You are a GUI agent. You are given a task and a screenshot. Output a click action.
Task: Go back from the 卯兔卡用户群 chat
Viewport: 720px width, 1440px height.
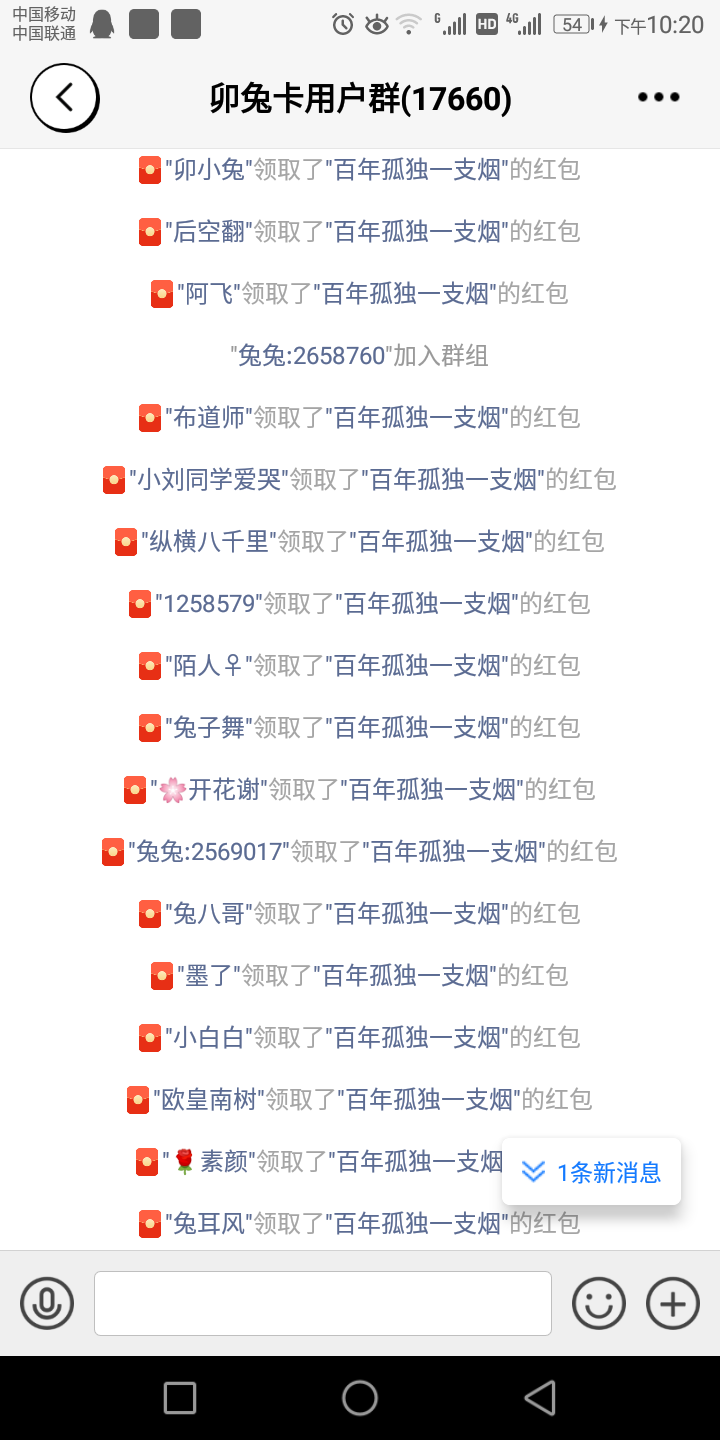pos(65,98)
